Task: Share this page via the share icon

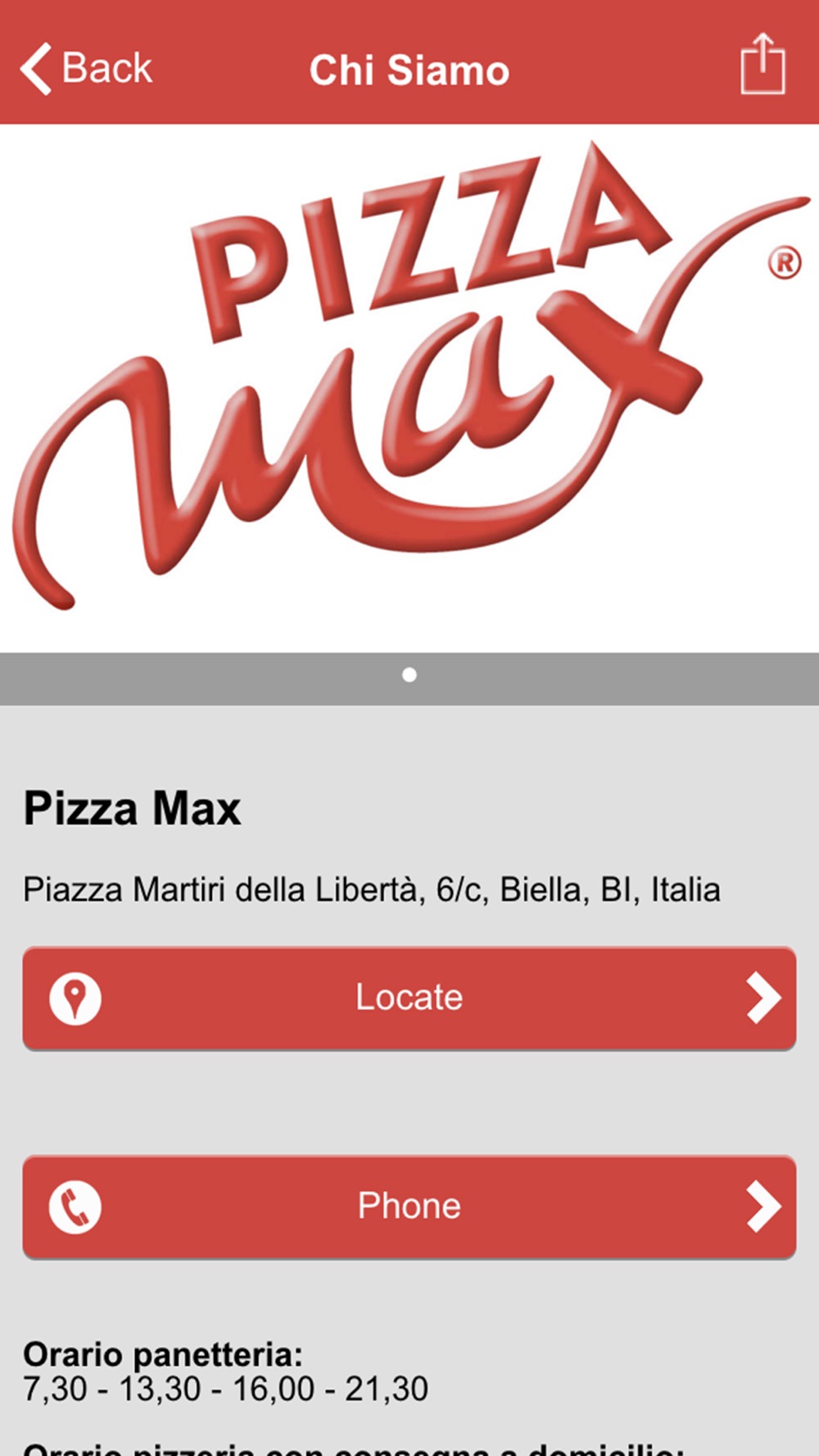Action: click(762, 64)
